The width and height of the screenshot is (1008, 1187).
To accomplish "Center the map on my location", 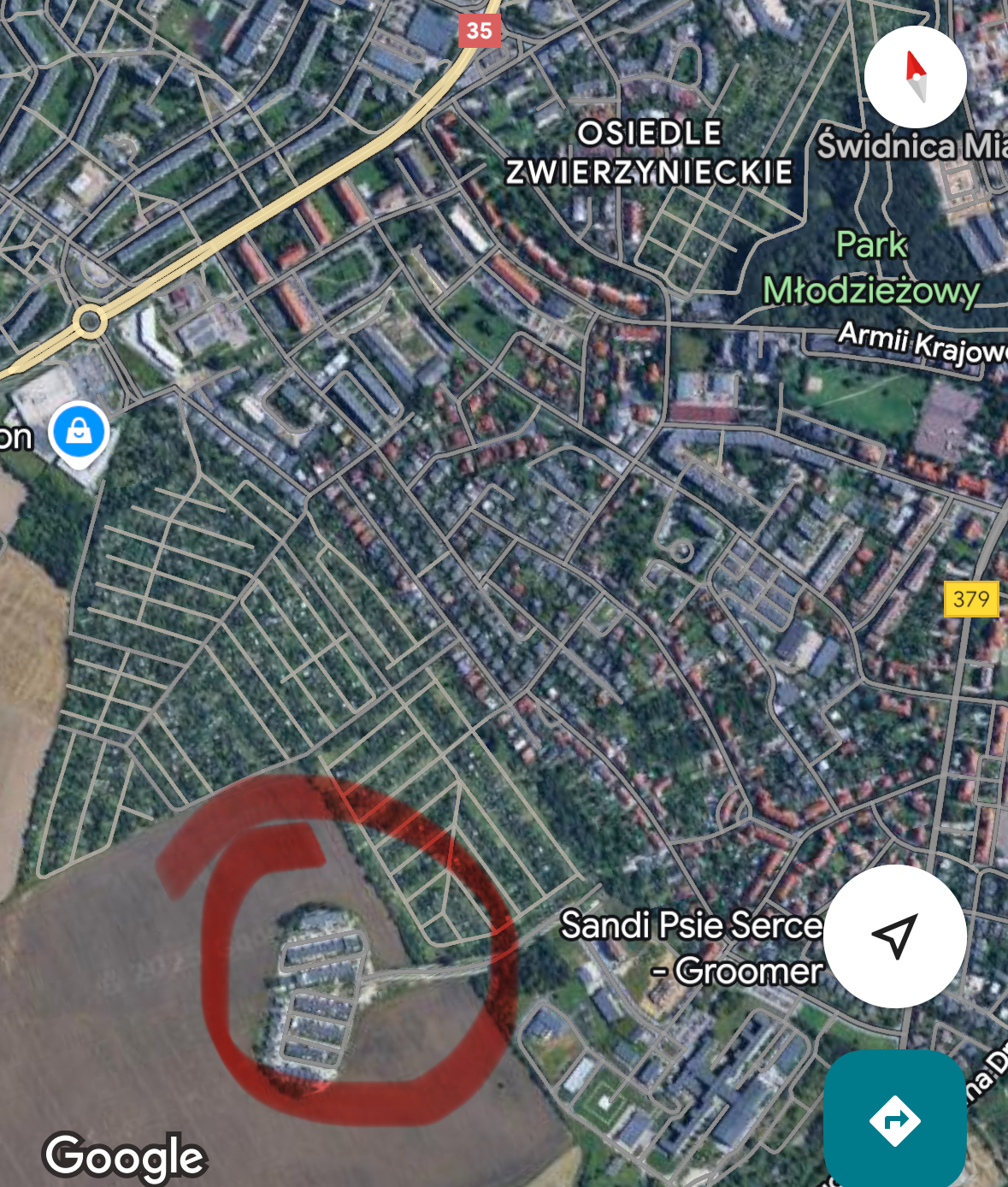I will 894,936.
